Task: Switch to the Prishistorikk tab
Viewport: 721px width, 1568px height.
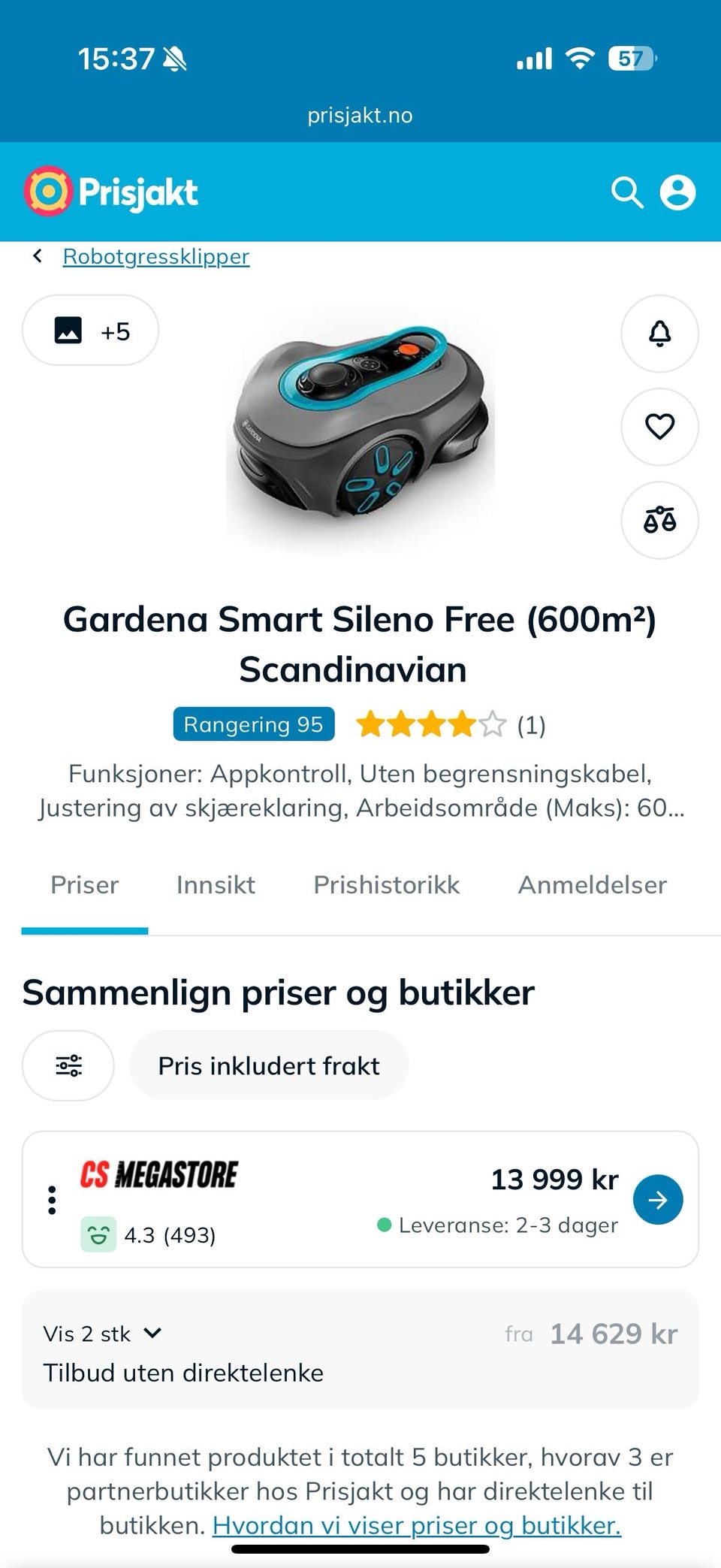Action: coord(386,885)
